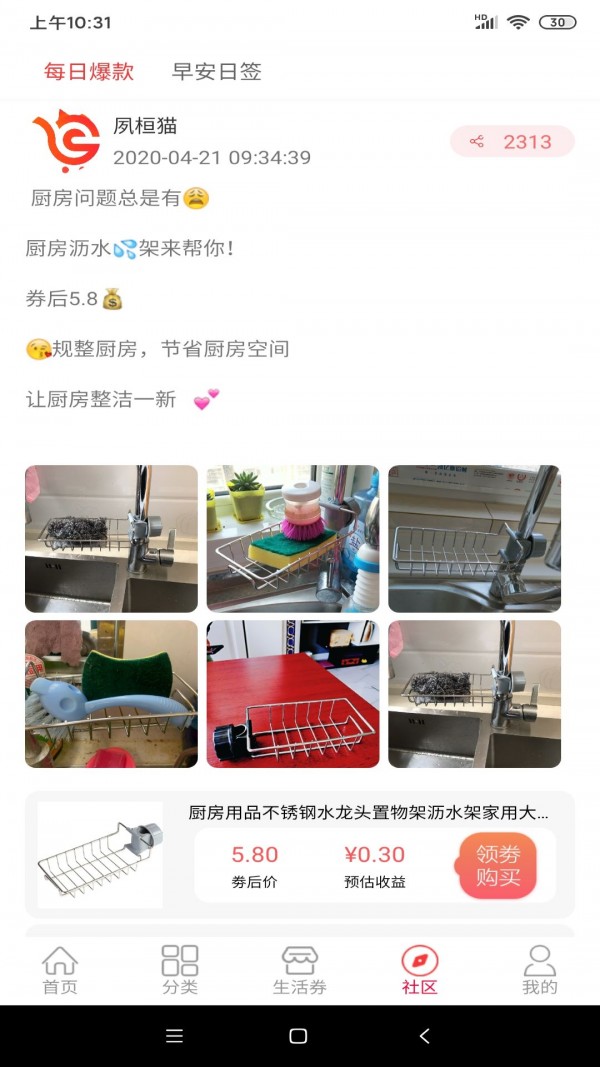This screenshot has width=600, height=1067.
Task: Open 凤桓猫's profile avatar
Action: coord(66,142)
